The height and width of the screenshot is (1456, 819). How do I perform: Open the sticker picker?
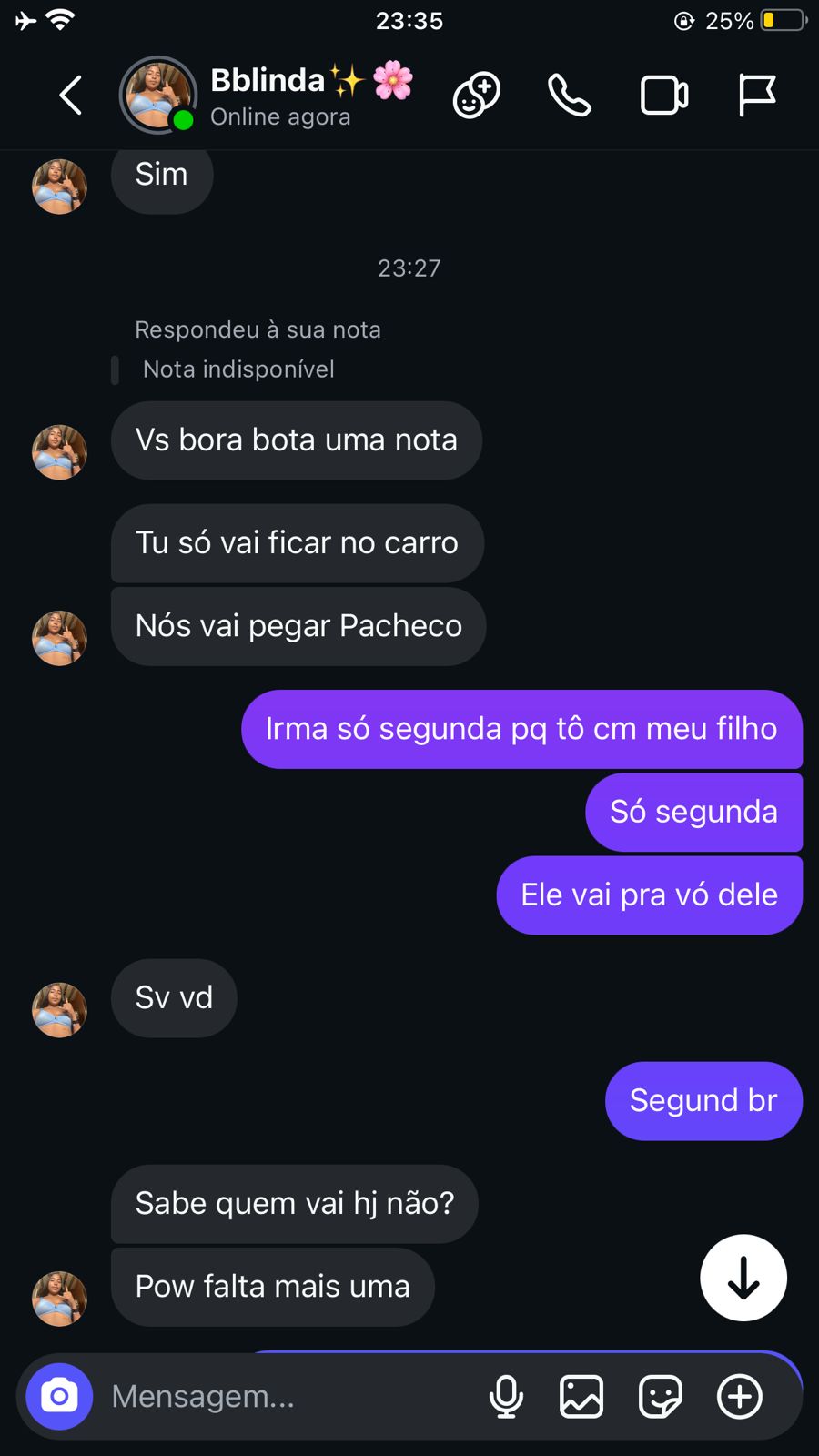tap(660, 1396)
